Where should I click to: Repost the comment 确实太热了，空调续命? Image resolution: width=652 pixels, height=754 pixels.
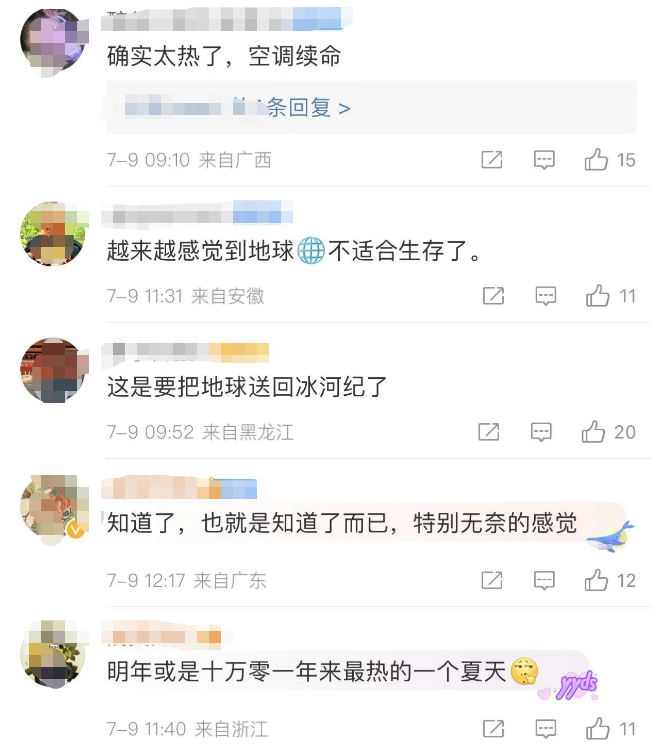point(492,160)
